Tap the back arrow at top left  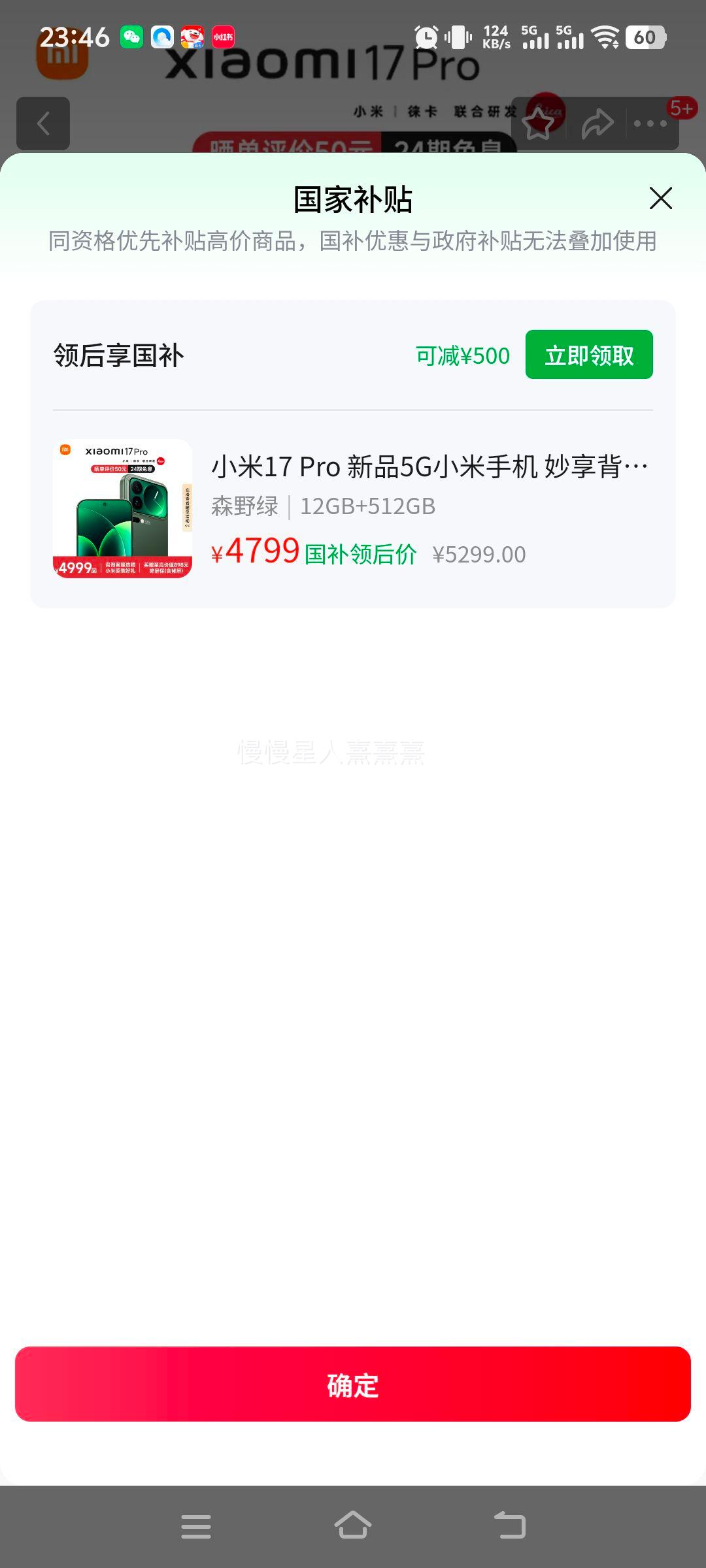[x=43, y=124]
